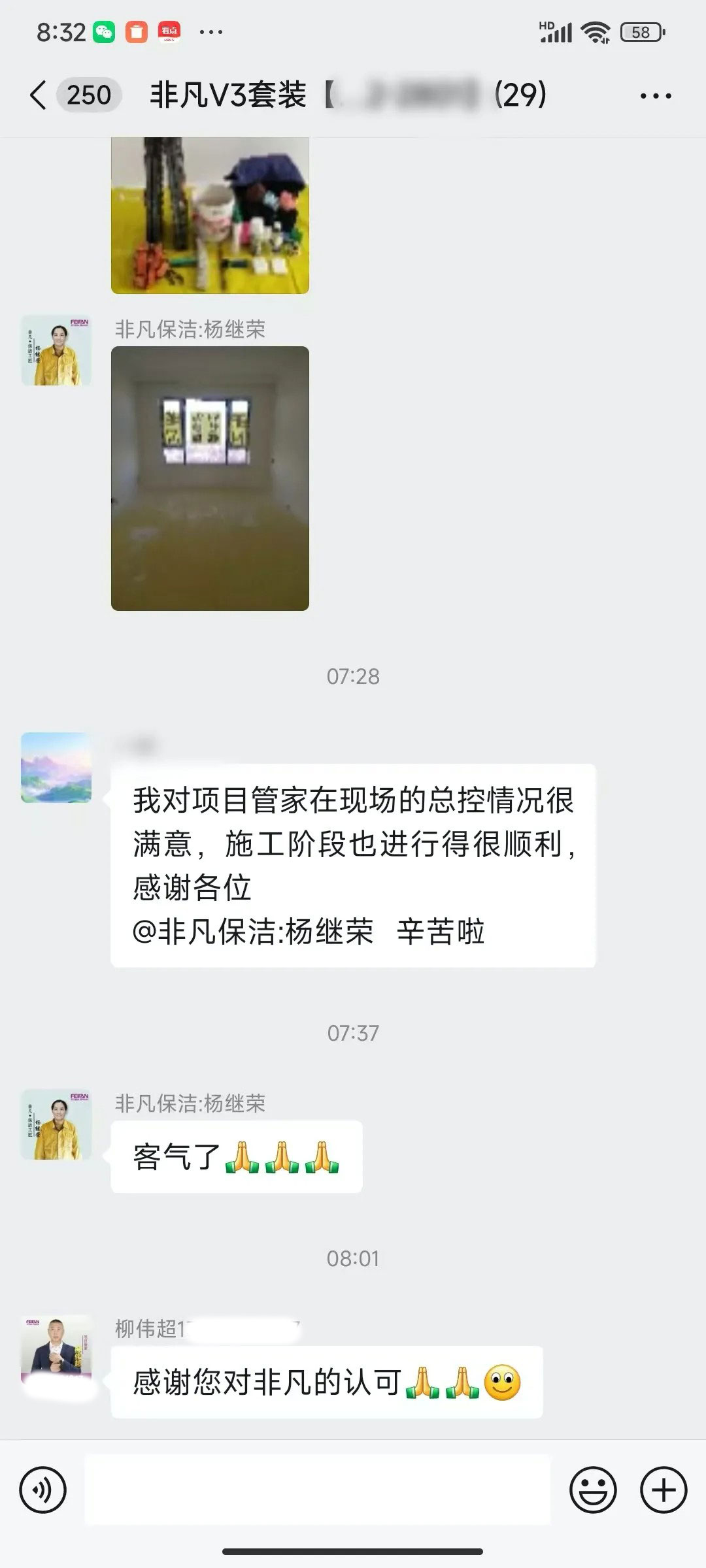Tap the message text input field
Image resolution: width=706 pixels, height=1568 pixels.
(318, 1490)
